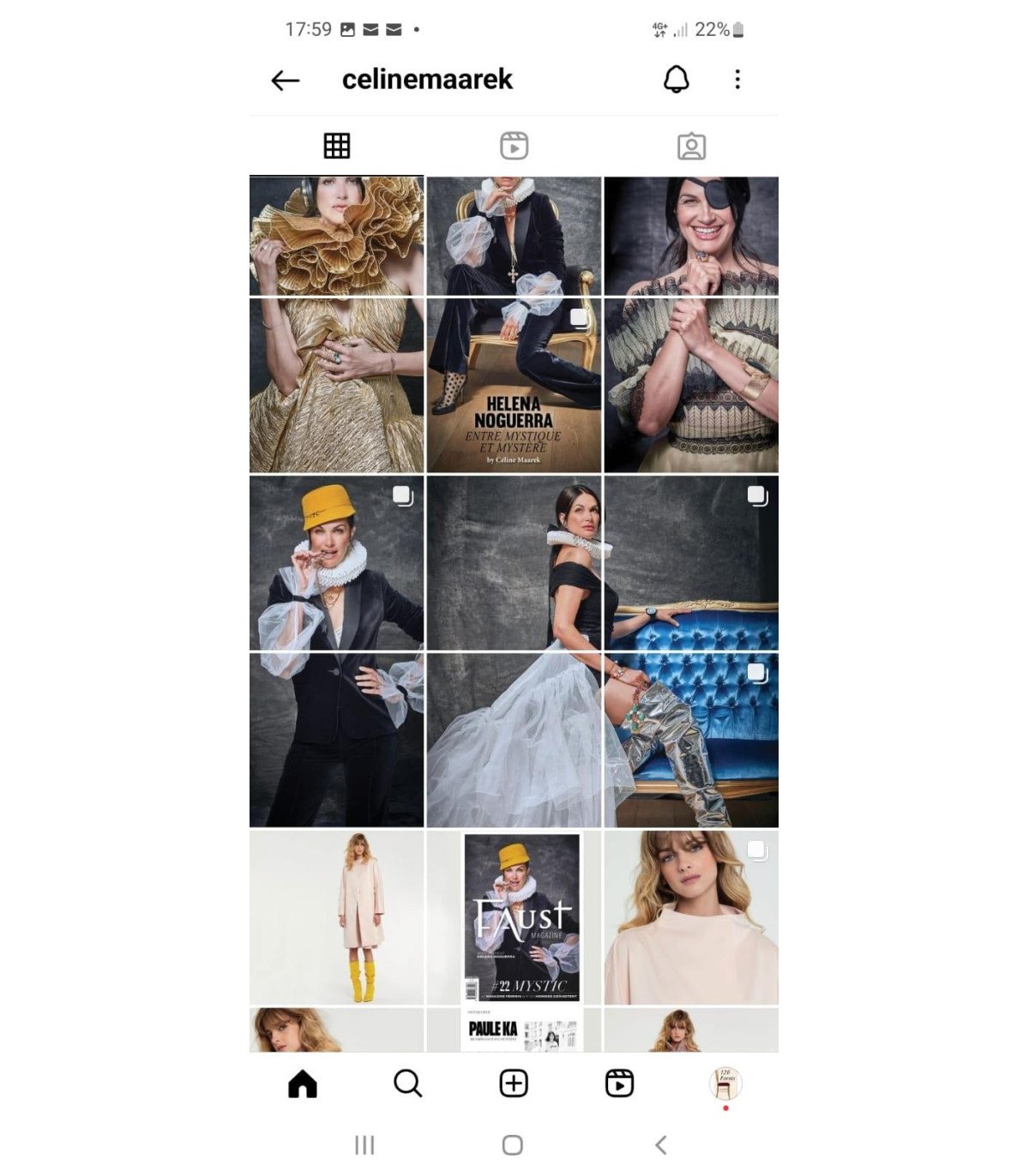Tap the system recent apps button
The image size is (1029, 1176).
click(364, 1145)
